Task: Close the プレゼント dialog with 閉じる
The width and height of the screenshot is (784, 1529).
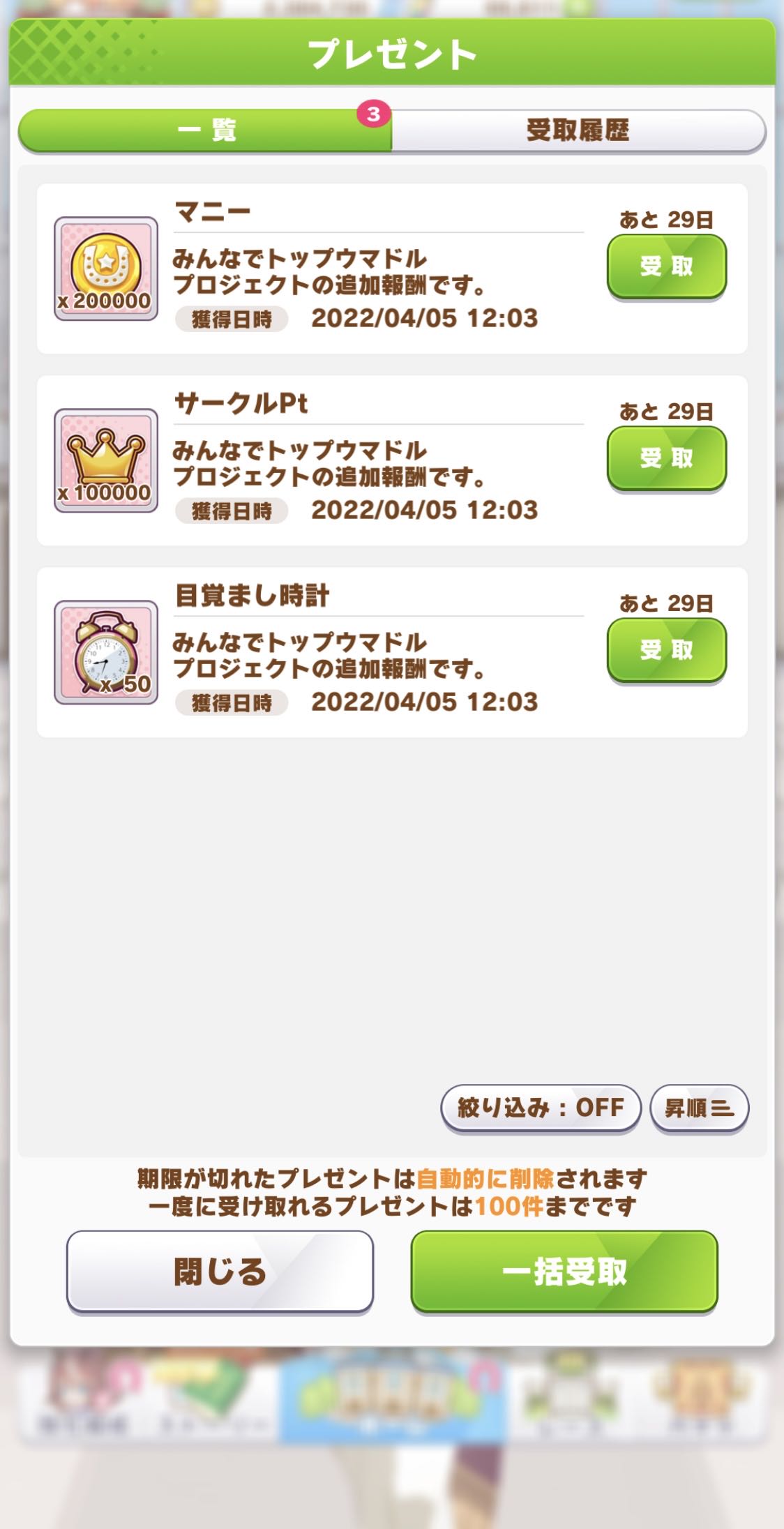Action: 220,1271
